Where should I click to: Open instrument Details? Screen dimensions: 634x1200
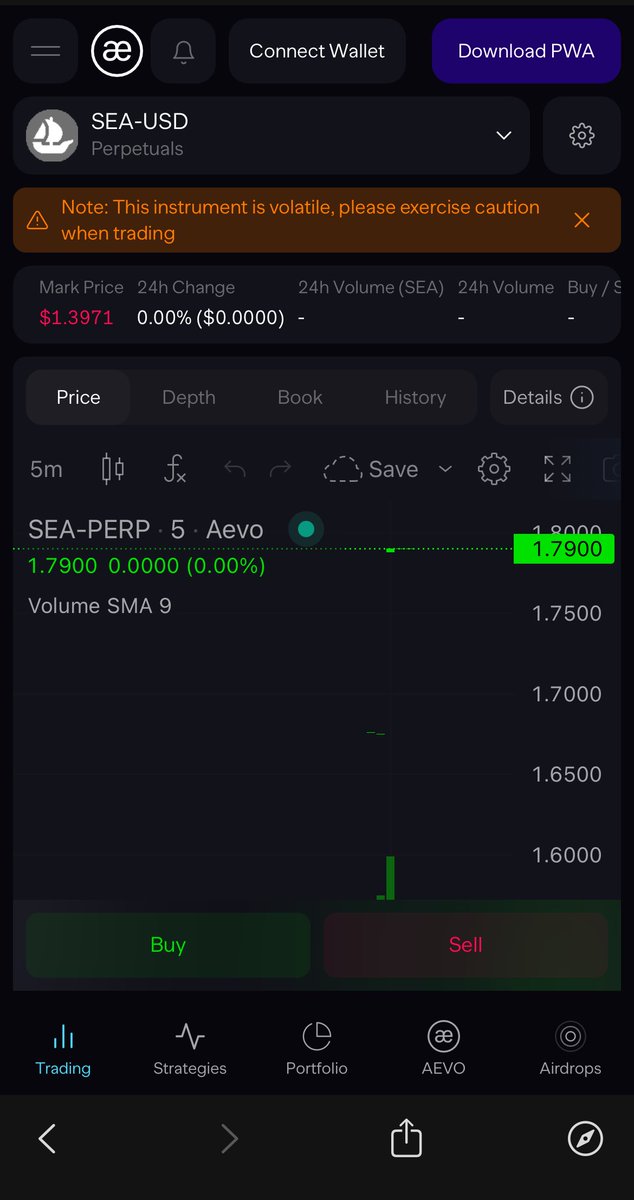(548, 397)
